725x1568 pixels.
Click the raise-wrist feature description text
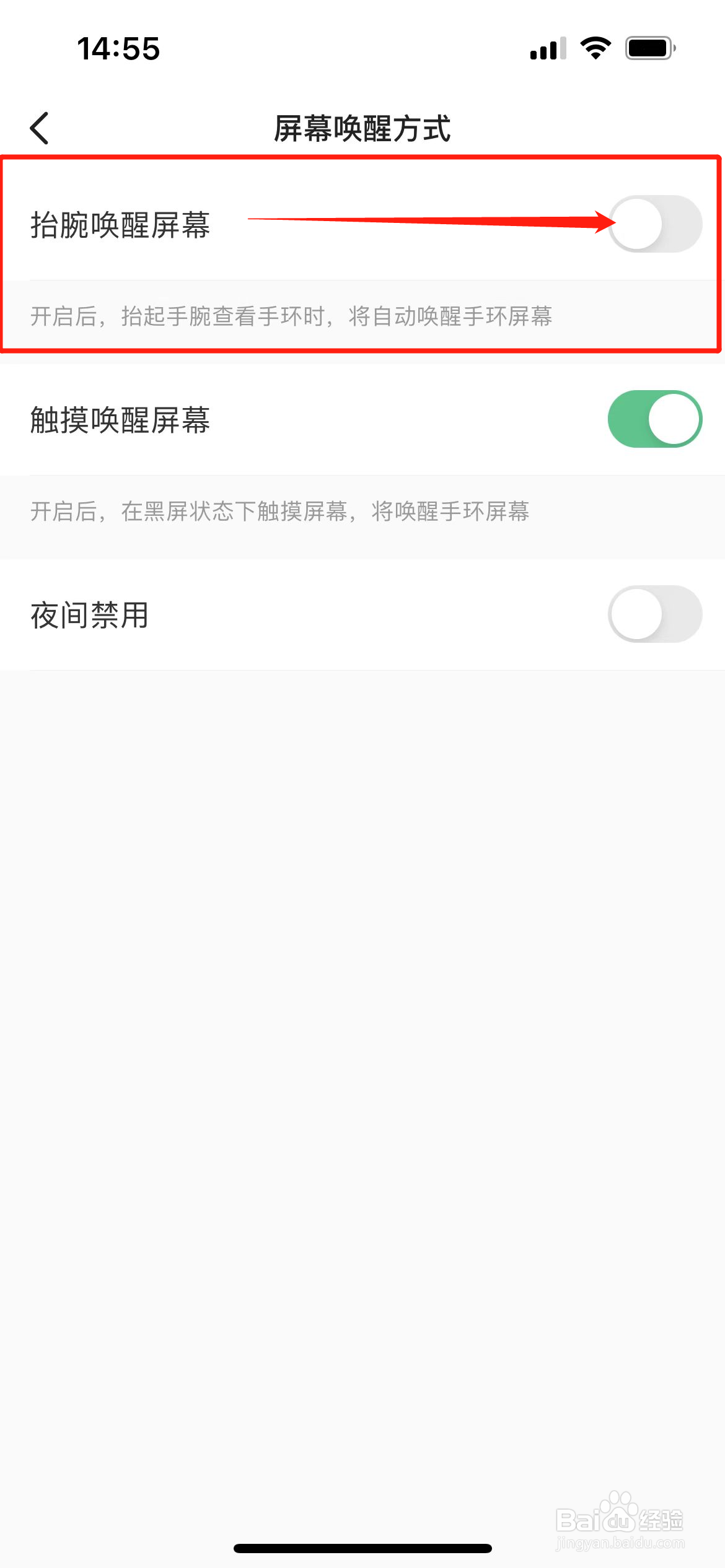(x=291, y=317)
